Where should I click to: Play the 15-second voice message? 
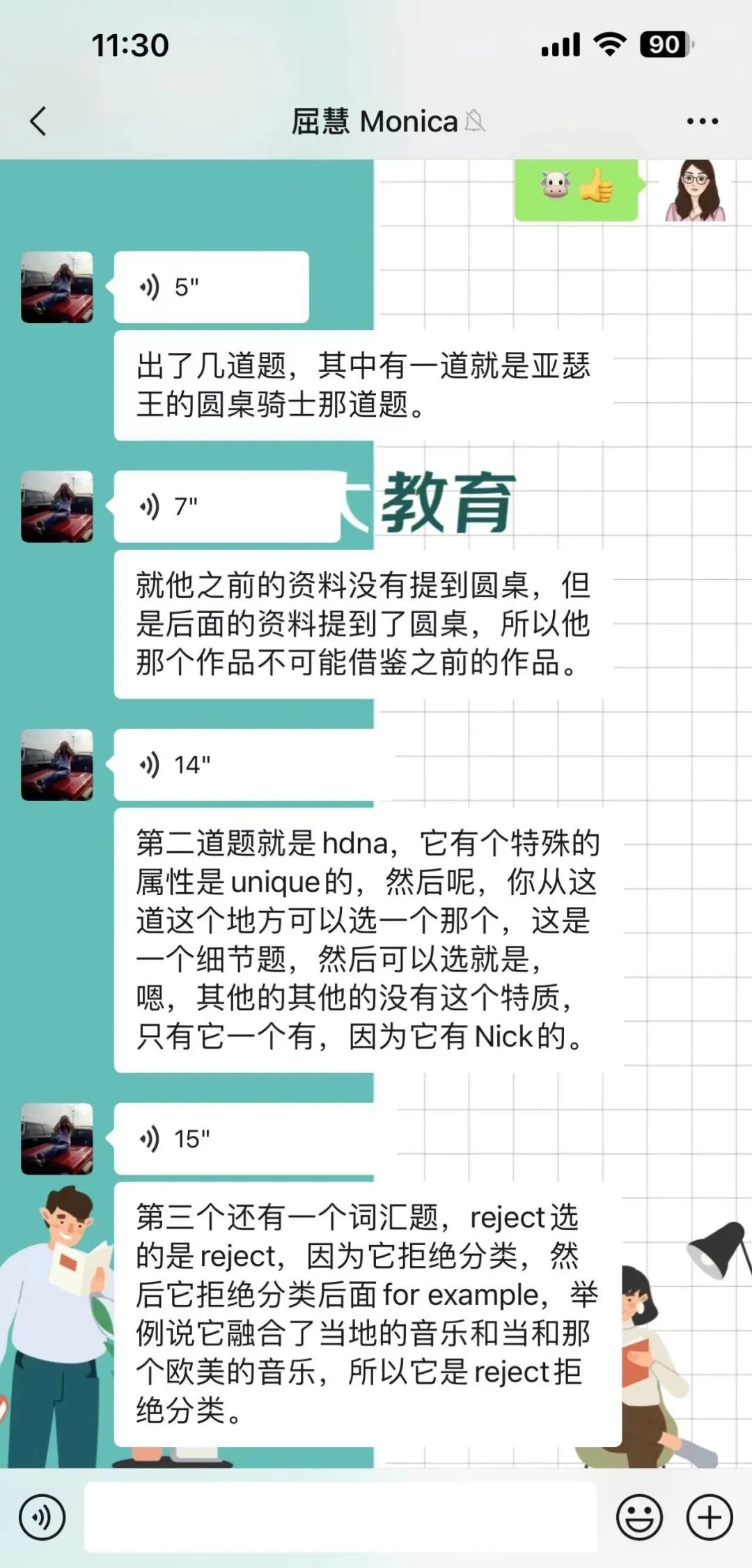(x=244, y=1139)
